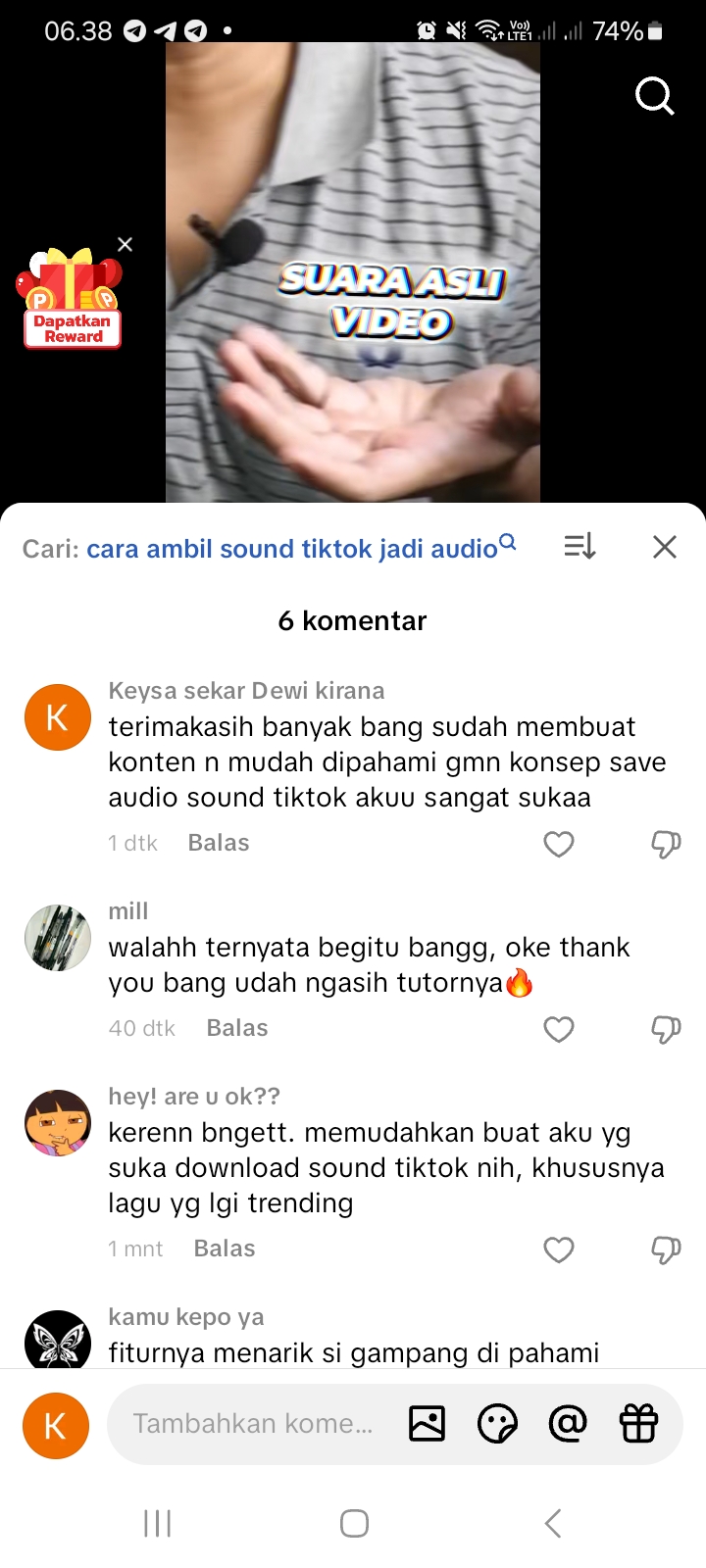Mention someone with the @ icon

(568, 1423)
